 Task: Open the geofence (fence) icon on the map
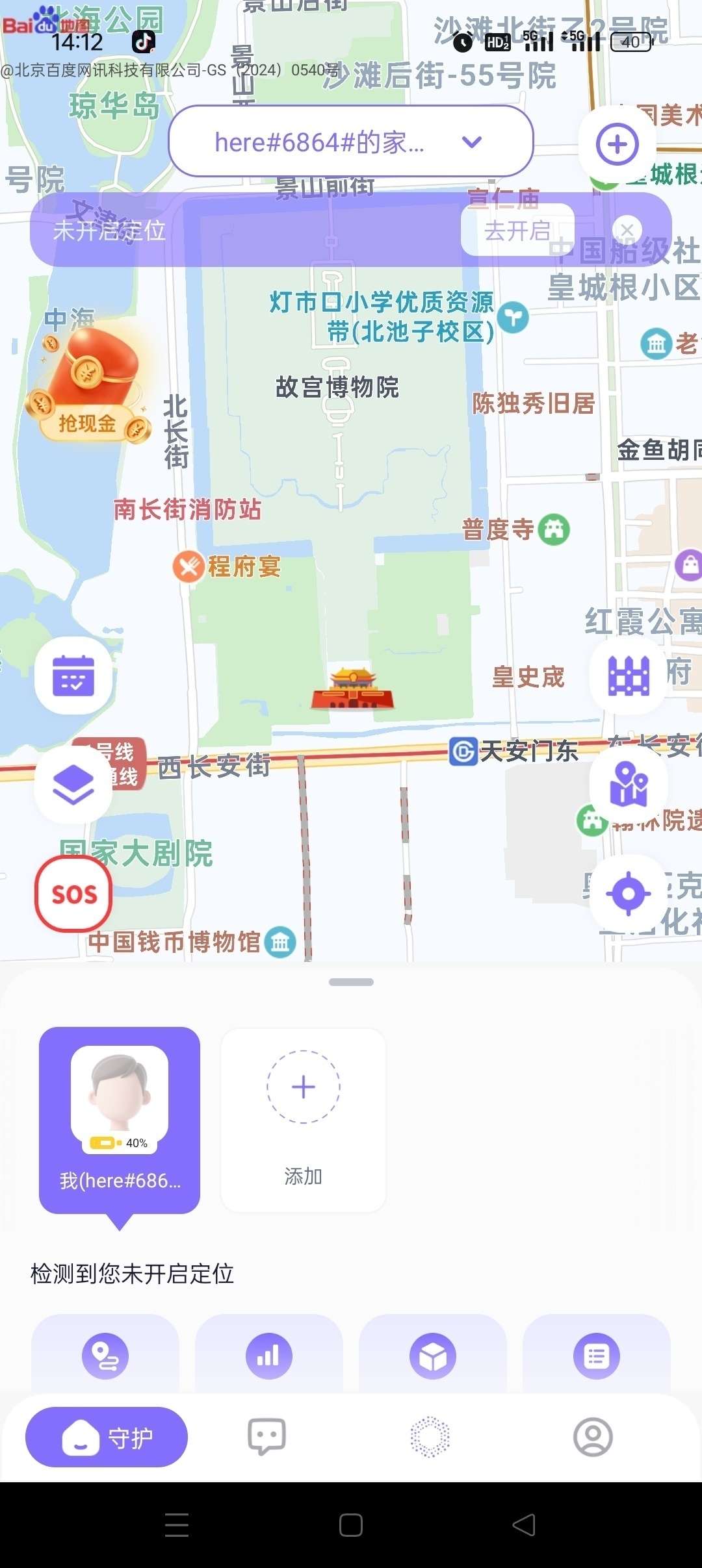[628, 676]
